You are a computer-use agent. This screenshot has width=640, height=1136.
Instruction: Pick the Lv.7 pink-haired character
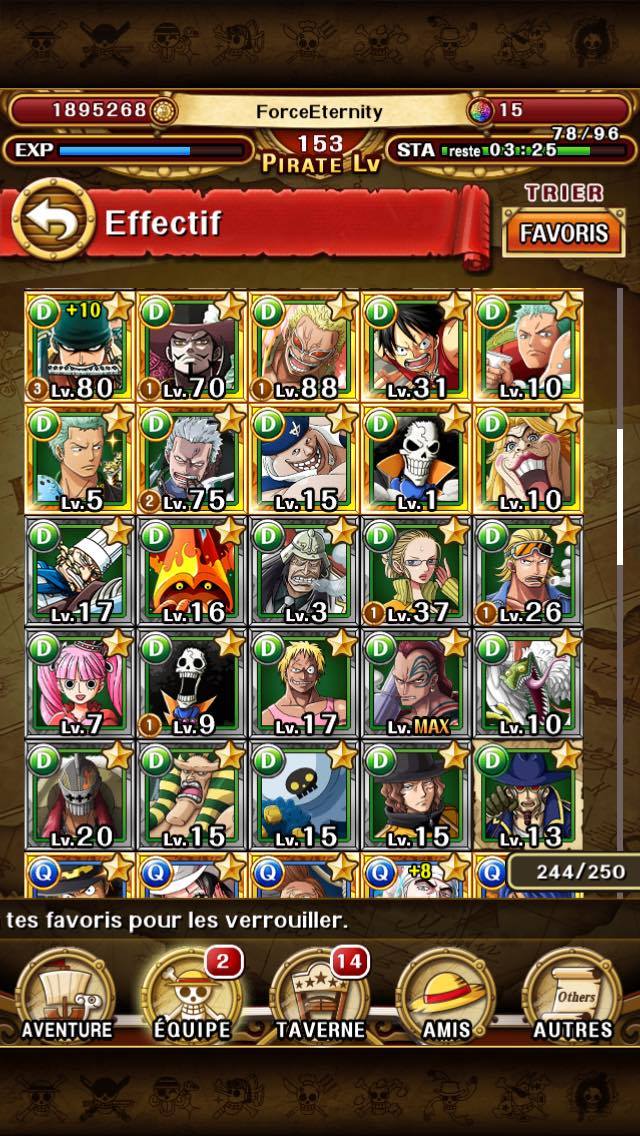80,683
